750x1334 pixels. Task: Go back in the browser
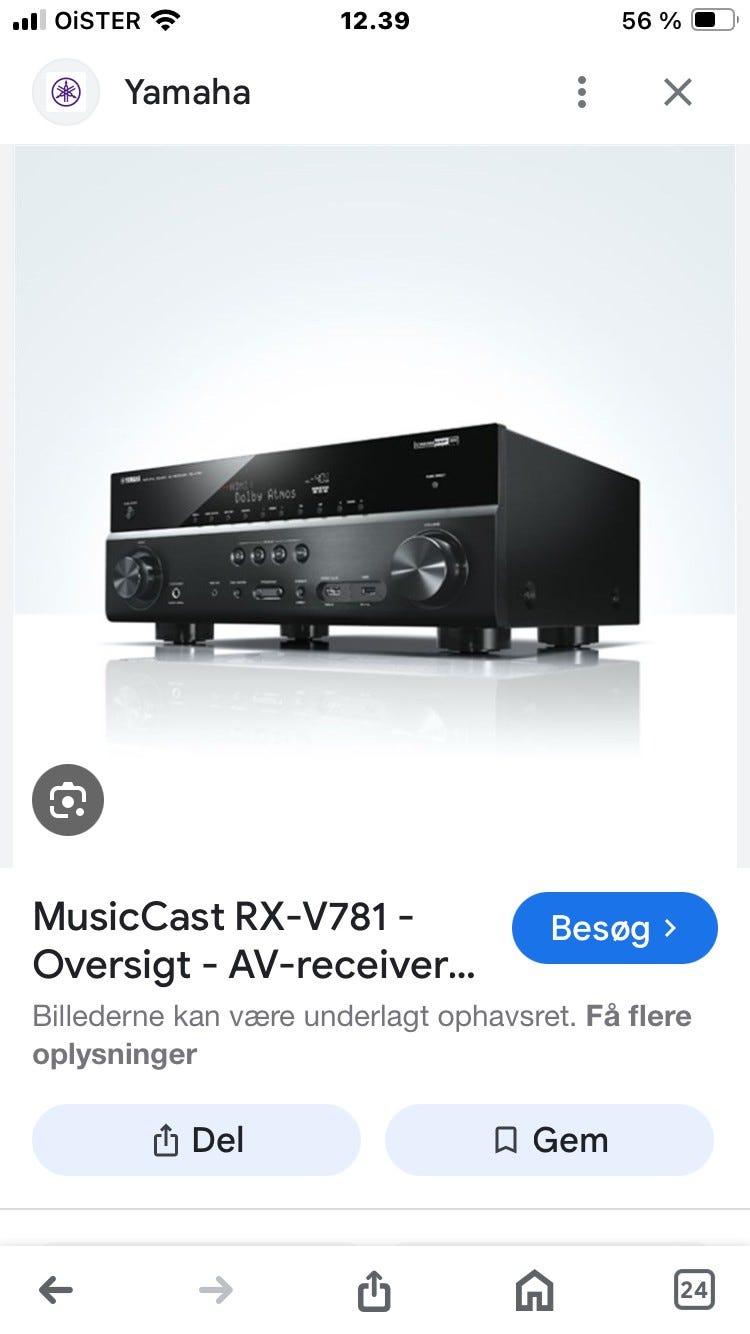(x=56, y=1290)
